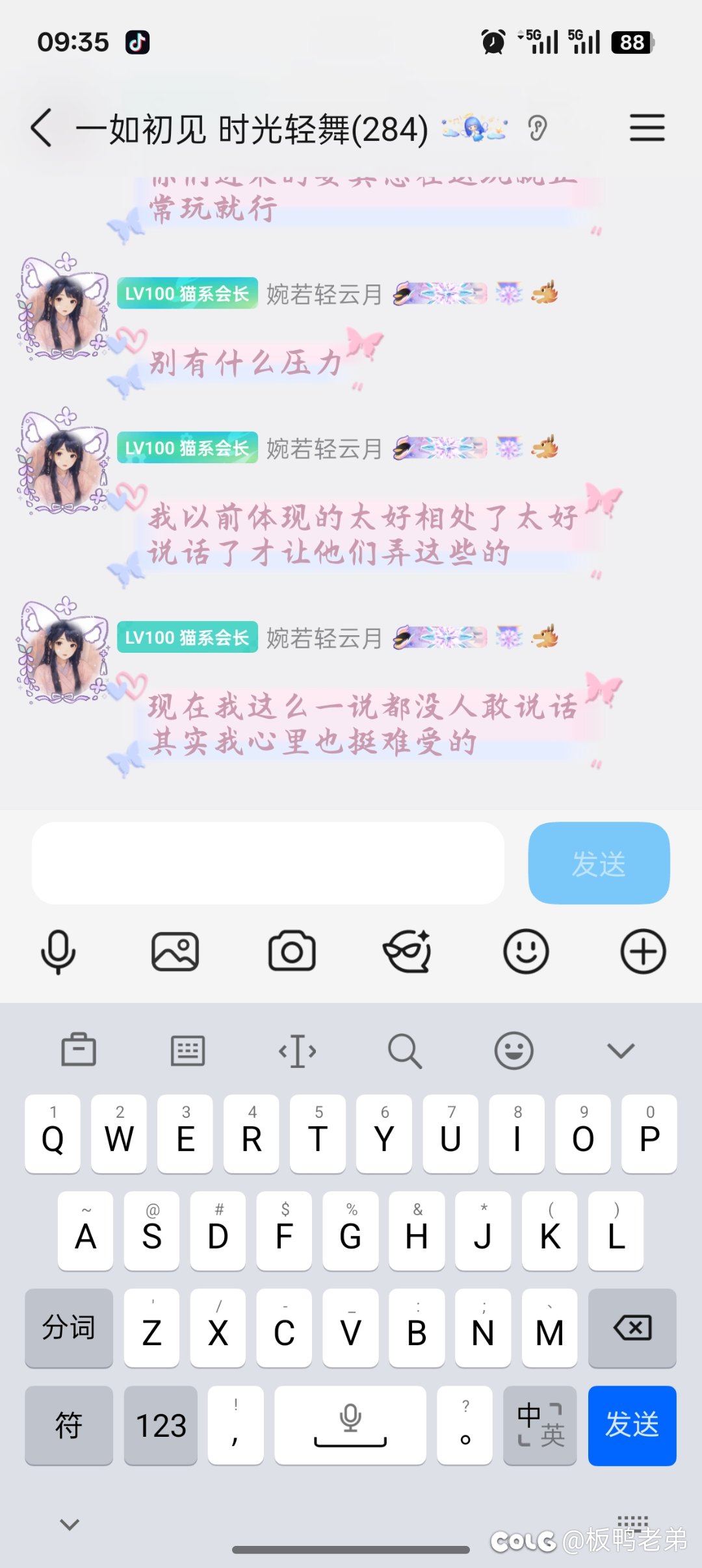Switch keyboard to 123 number layout

[x=161, y=1426]
